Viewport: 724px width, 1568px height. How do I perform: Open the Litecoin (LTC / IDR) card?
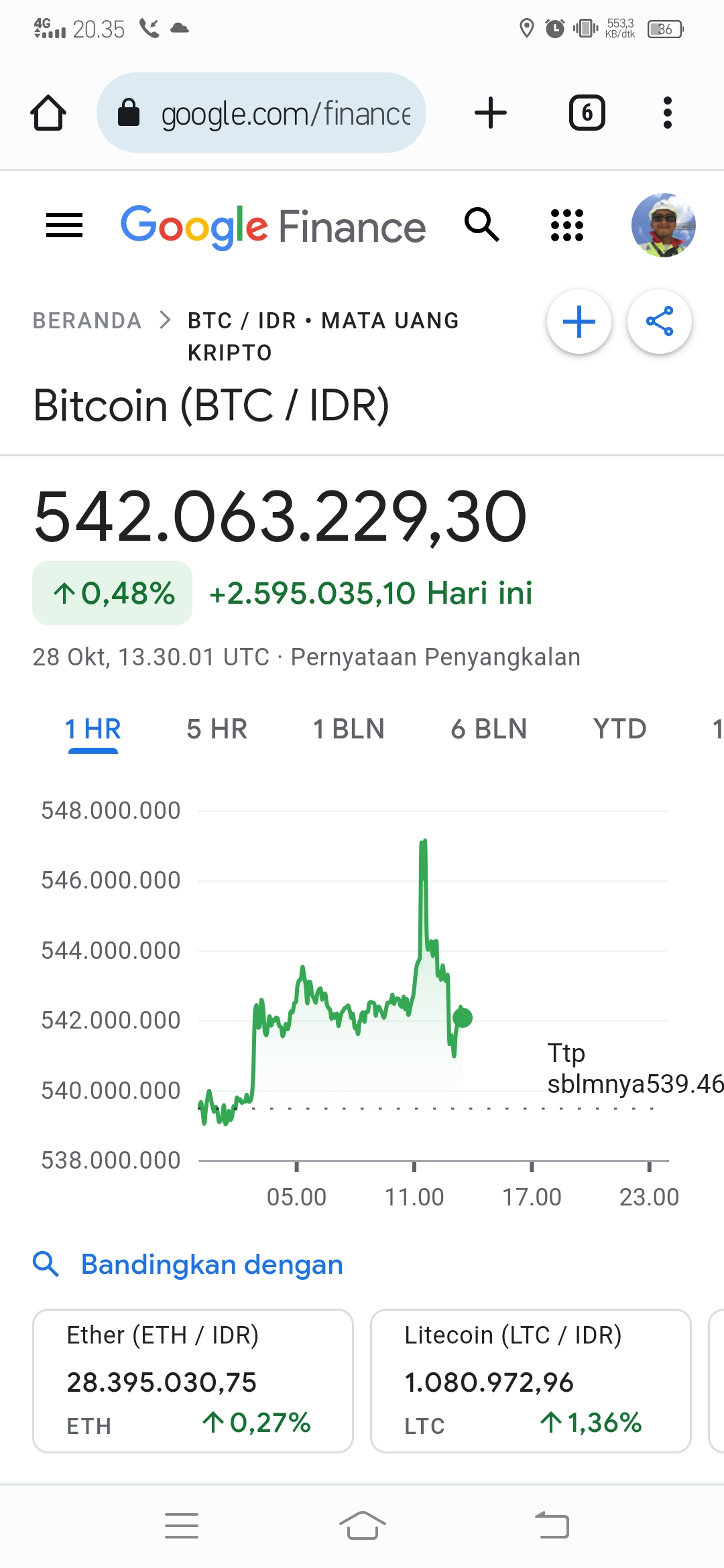point(531,1380)
